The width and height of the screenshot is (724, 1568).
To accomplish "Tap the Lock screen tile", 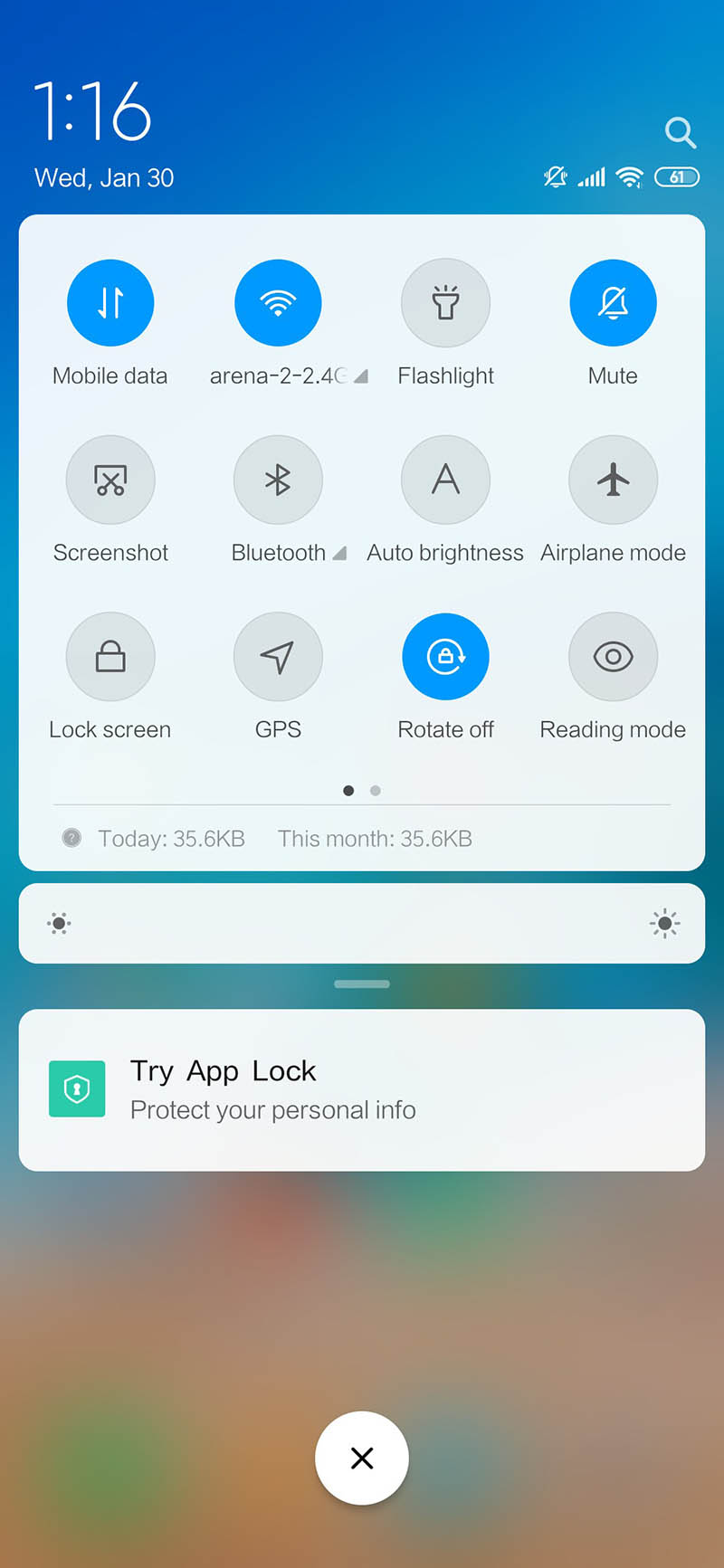I will pyautogui.click(x=110, y=657).
